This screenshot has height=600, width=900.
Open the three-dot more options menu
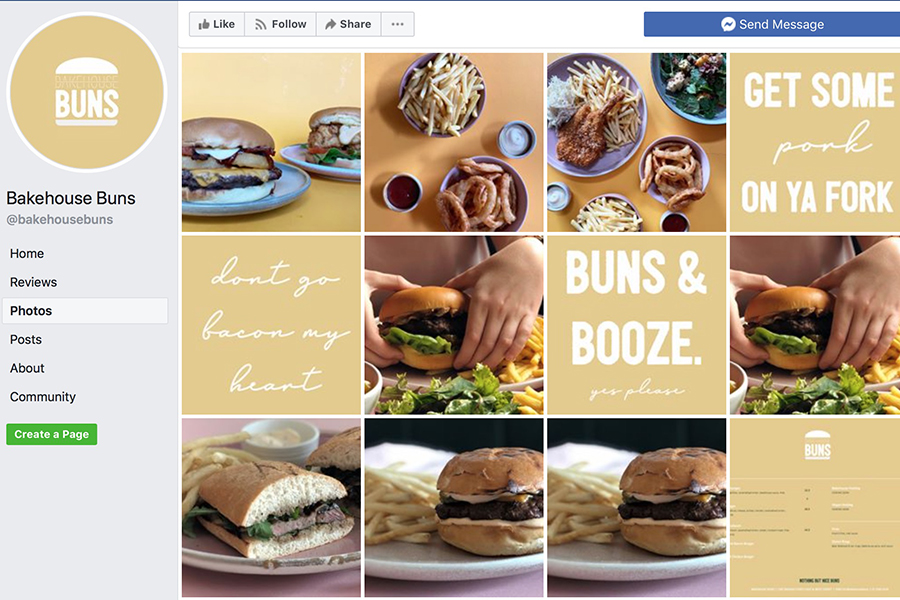click(397, 24)
